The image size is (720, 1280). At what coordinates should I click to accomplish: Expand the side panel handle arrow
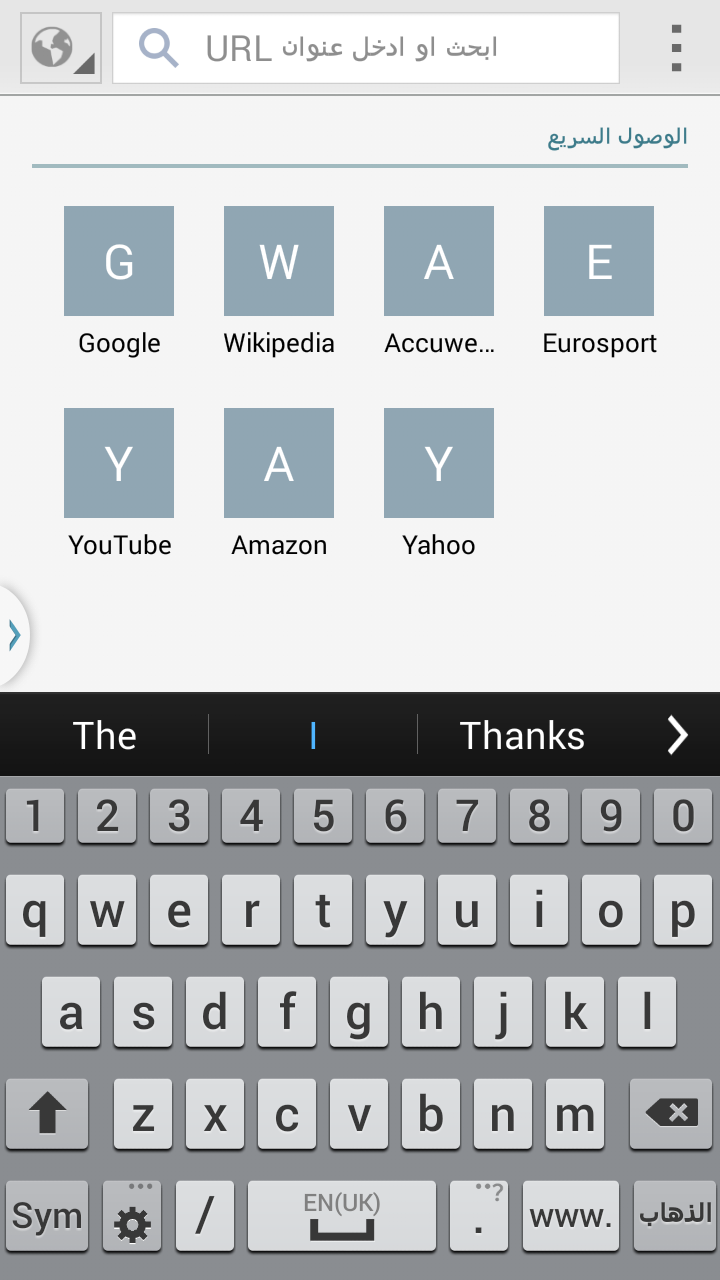[13, 635]
